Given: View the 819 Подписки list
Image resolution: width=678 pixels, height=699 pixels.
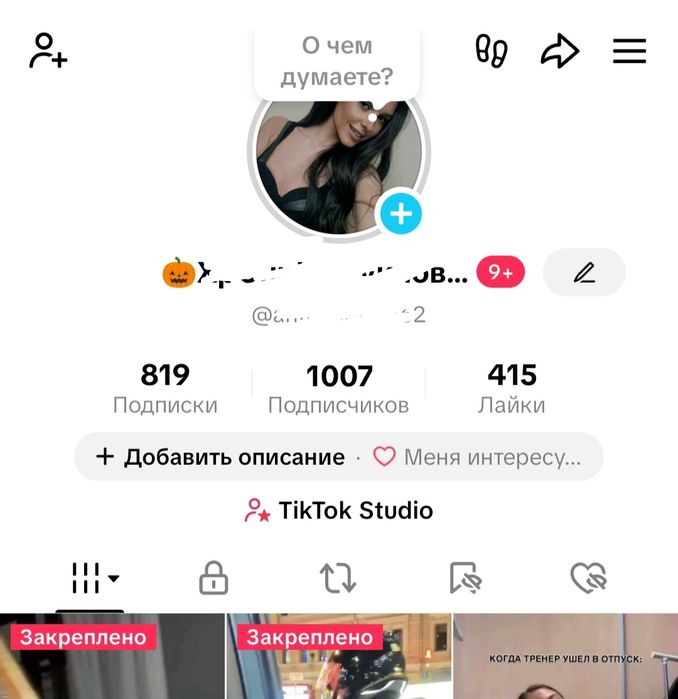Looking at the screenshot, I should 165,388.
